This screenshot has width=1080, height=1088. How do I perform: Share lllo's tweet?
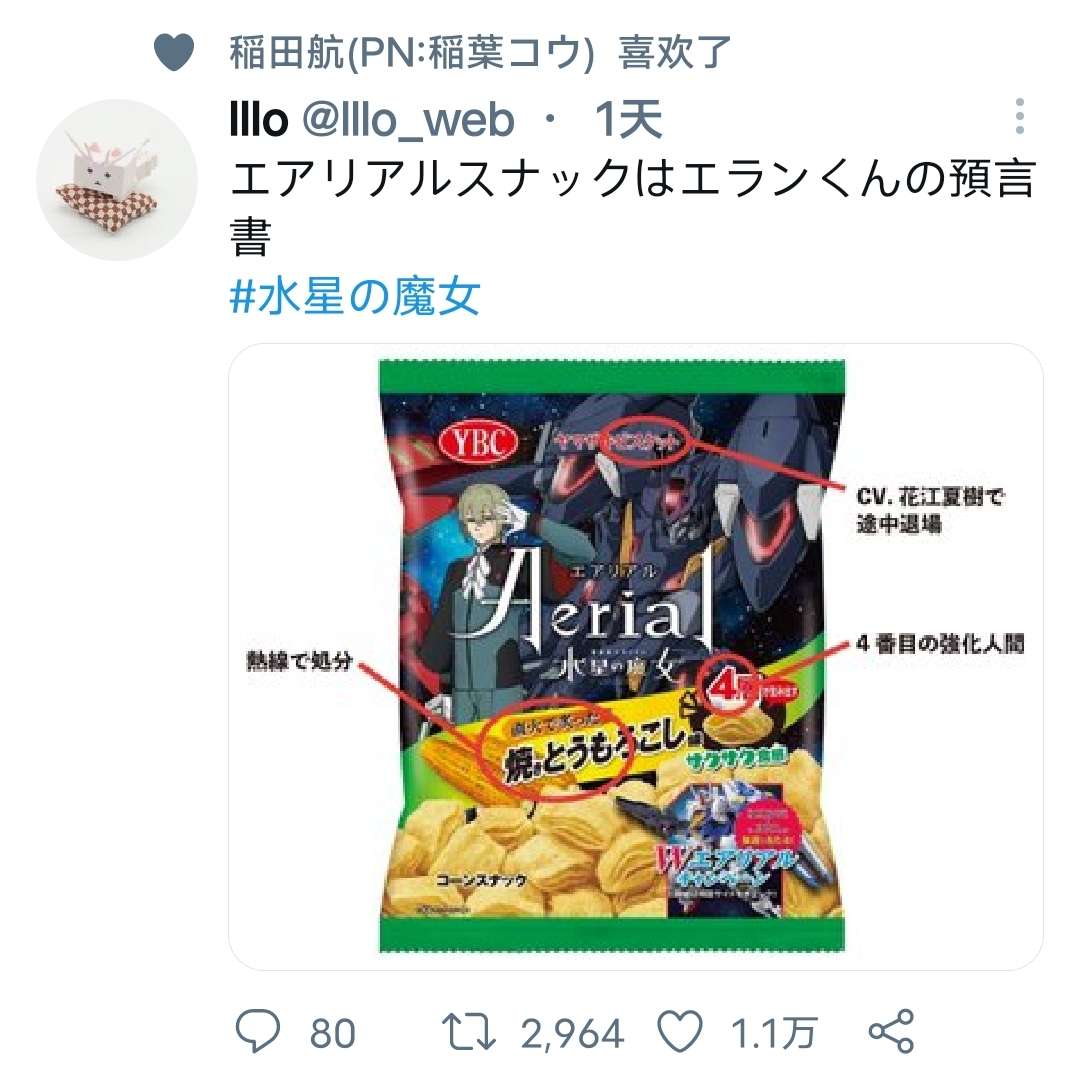pos(892,1032)
